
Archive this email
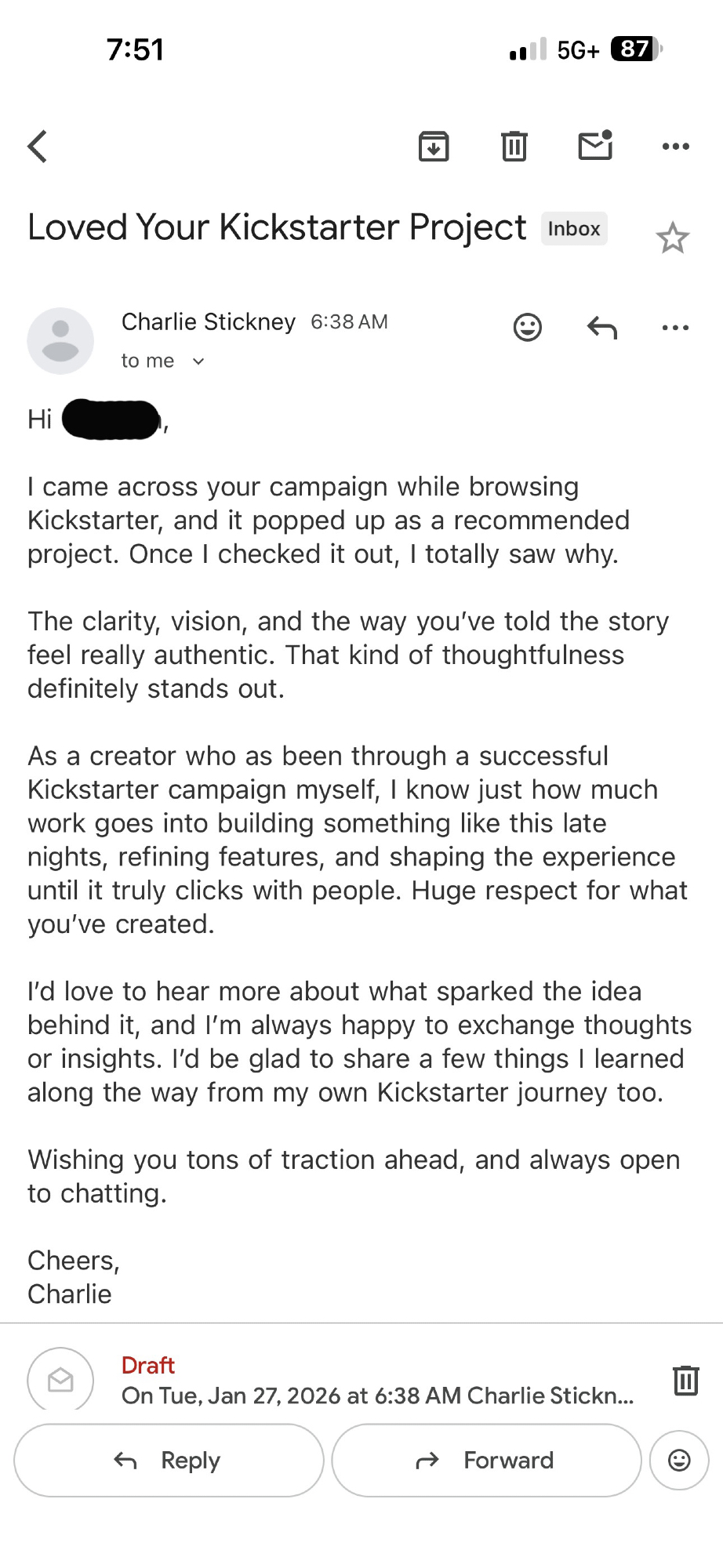434,146
